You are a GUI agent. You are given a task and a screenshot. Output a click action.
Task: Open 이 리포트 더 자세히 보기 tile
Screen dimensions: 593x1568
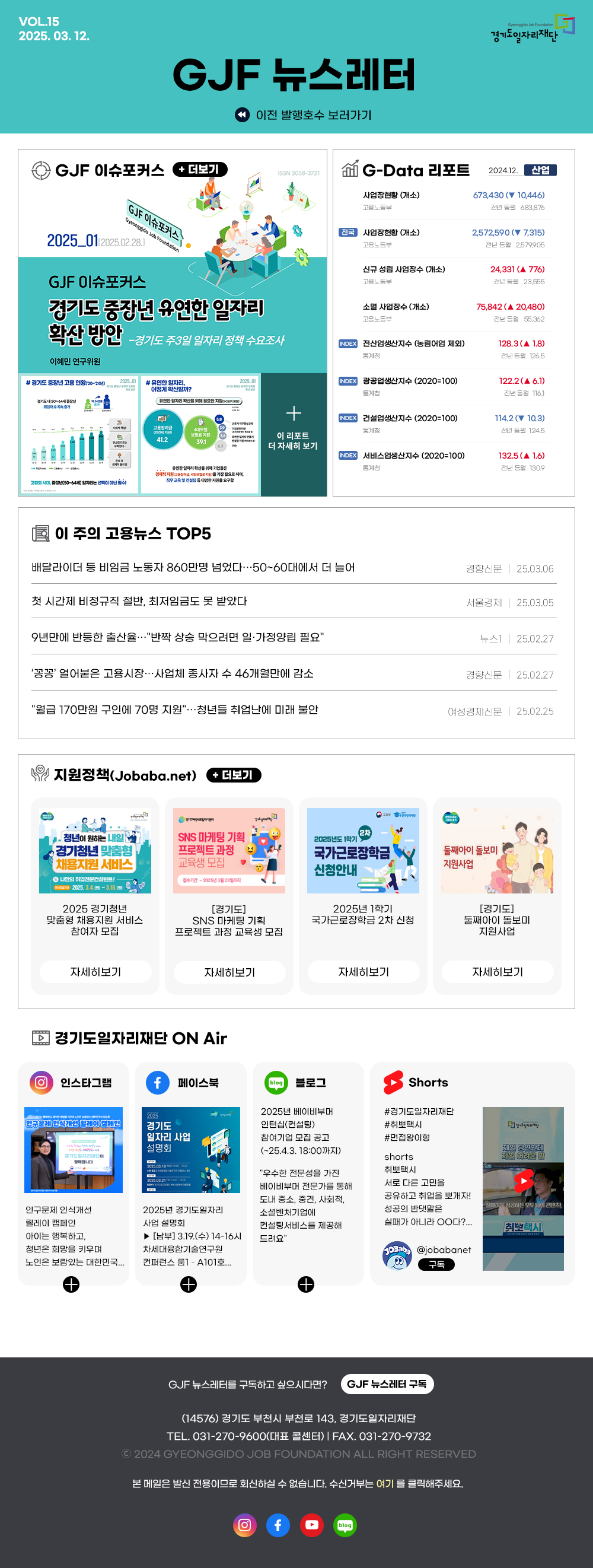(x=293, y=434)
